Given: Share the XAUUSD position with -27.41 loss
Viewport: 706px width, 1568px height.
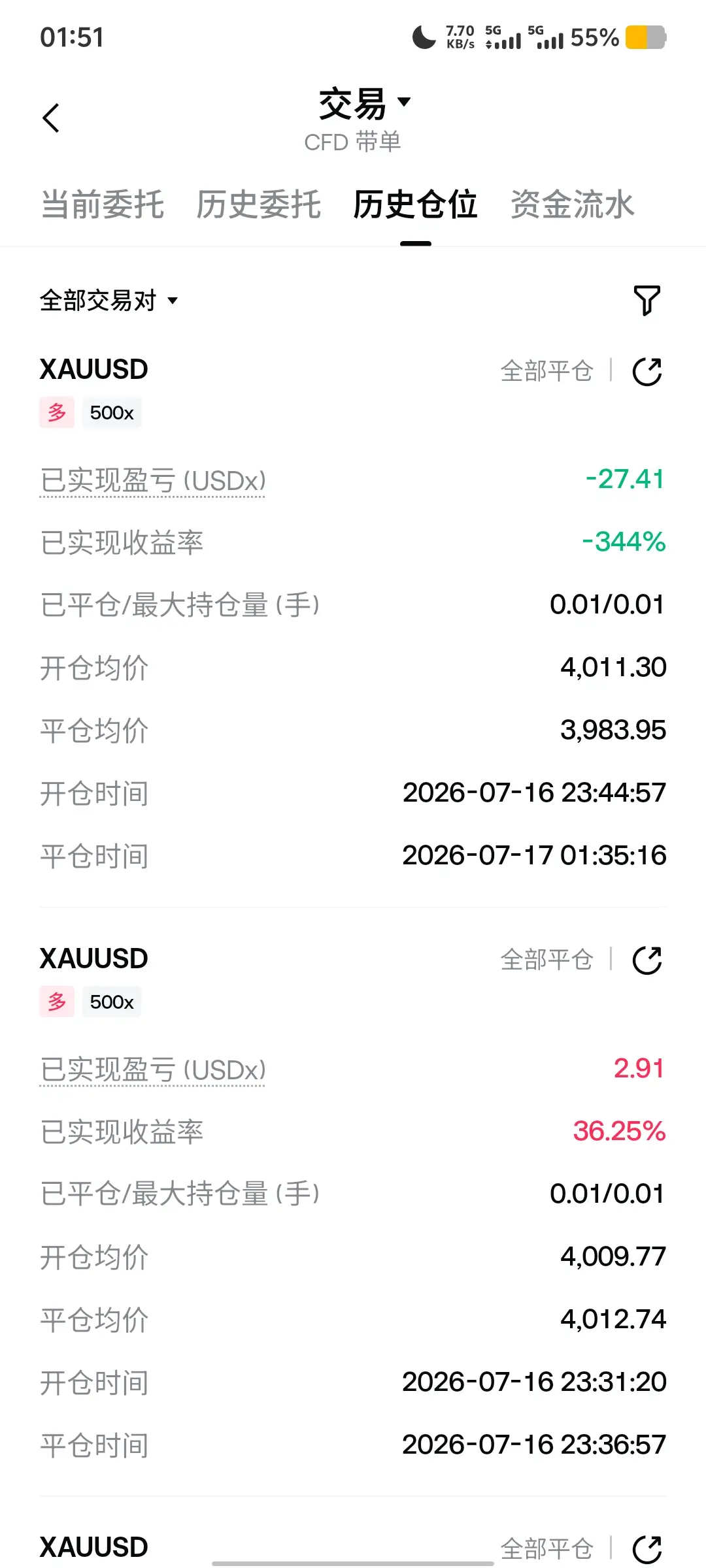Looking at the screenshot, I should (647, 371).
